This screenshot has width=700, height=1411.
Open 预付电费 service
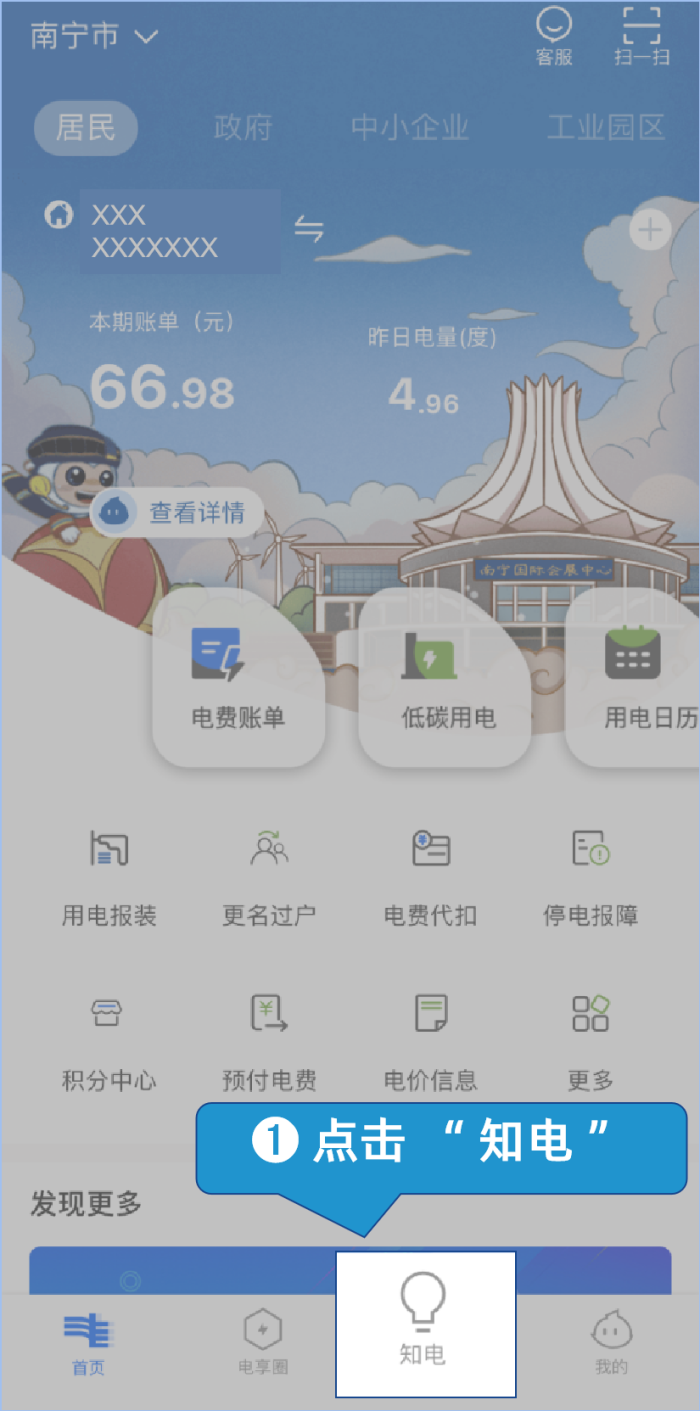tap(269, 1042)
